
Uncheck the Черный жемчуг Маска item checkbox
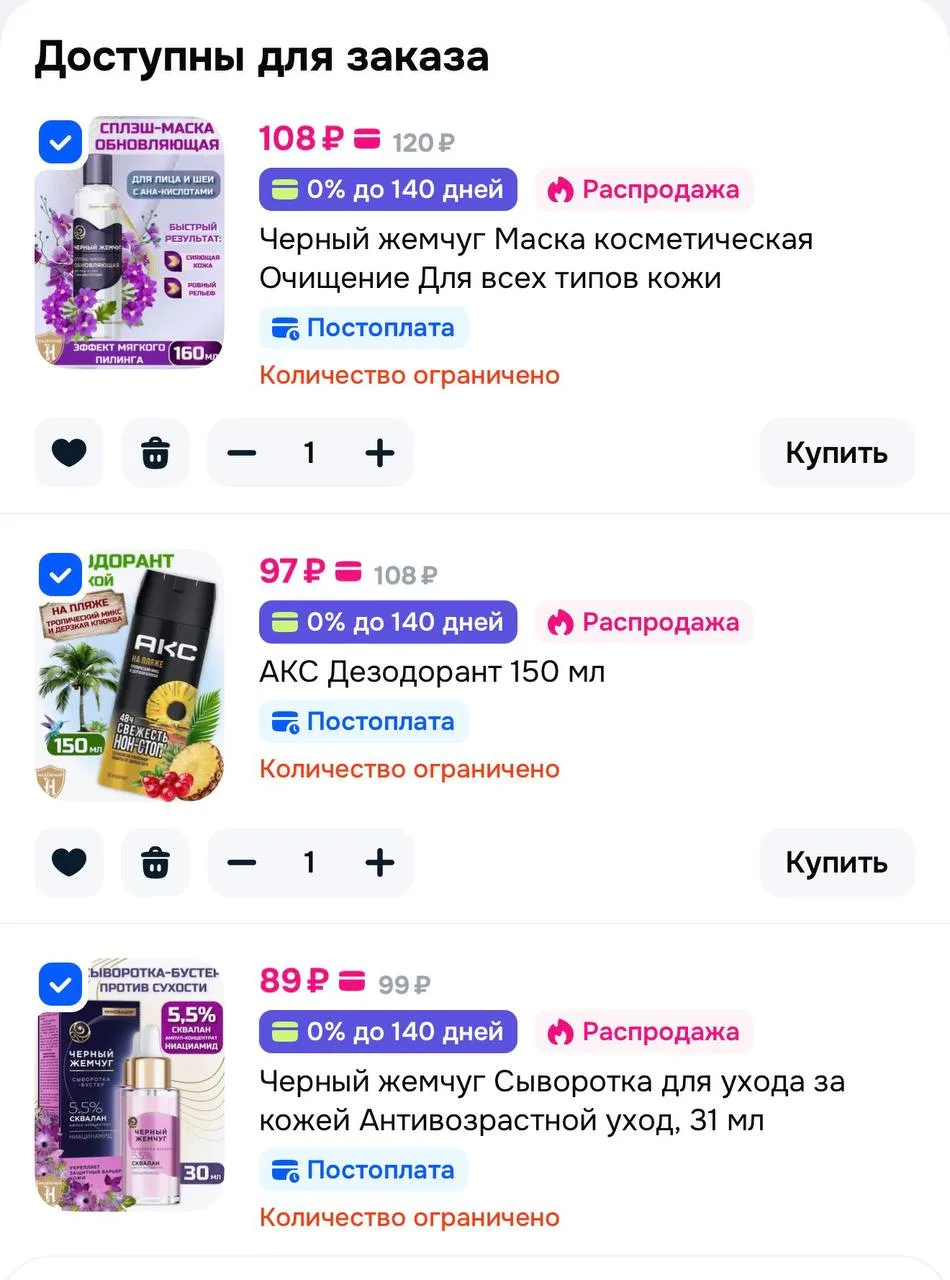pos(61,142)
